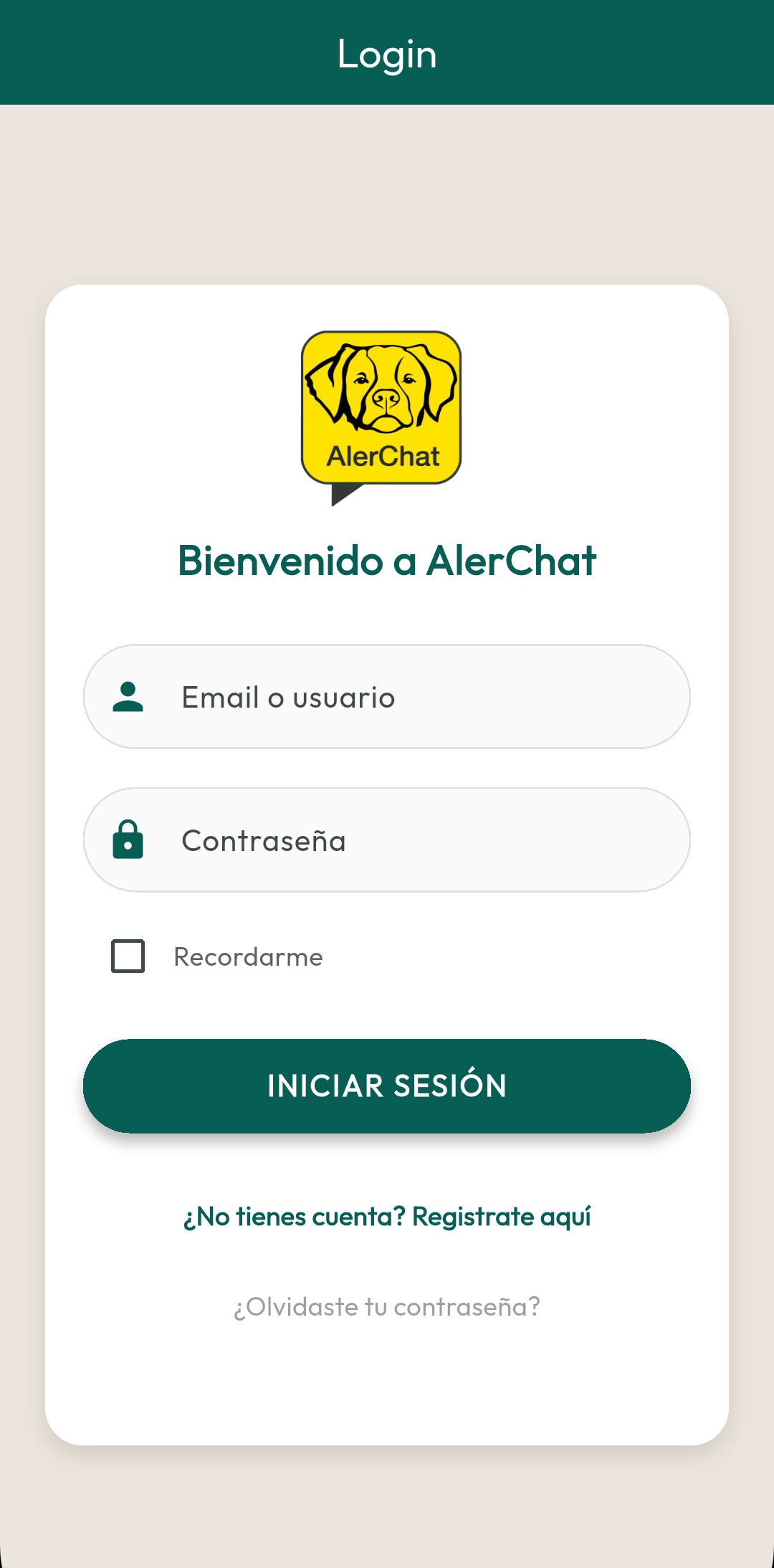Tap the INICIAR SESIÓN button
This screenshot has width=774, height=1568.
[x=387, y=1085]
